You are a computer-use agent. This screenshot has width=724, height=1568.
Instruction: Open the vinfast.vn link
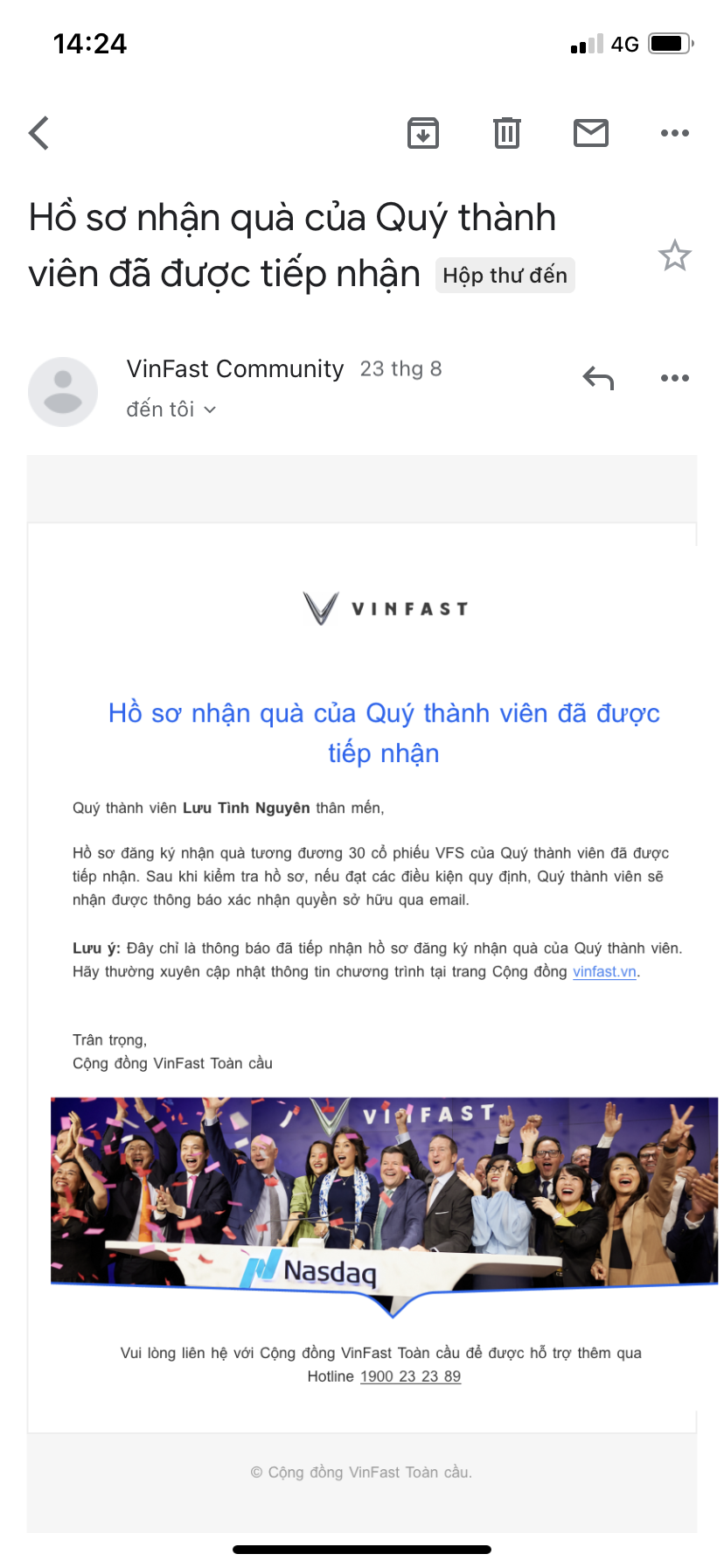click(x=604, y=972)
